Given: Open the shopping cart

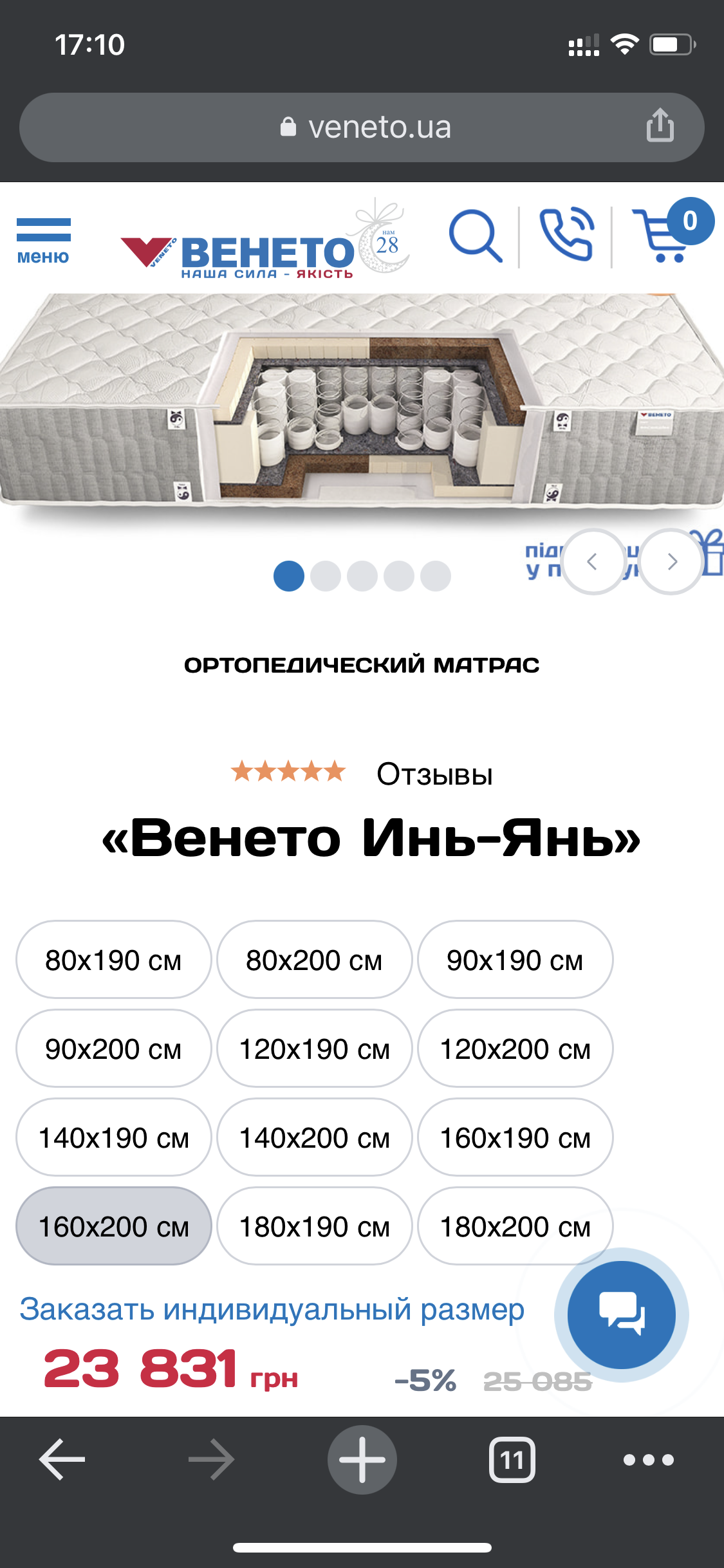Looking at the screenshot, I should (x=673, y=232).
